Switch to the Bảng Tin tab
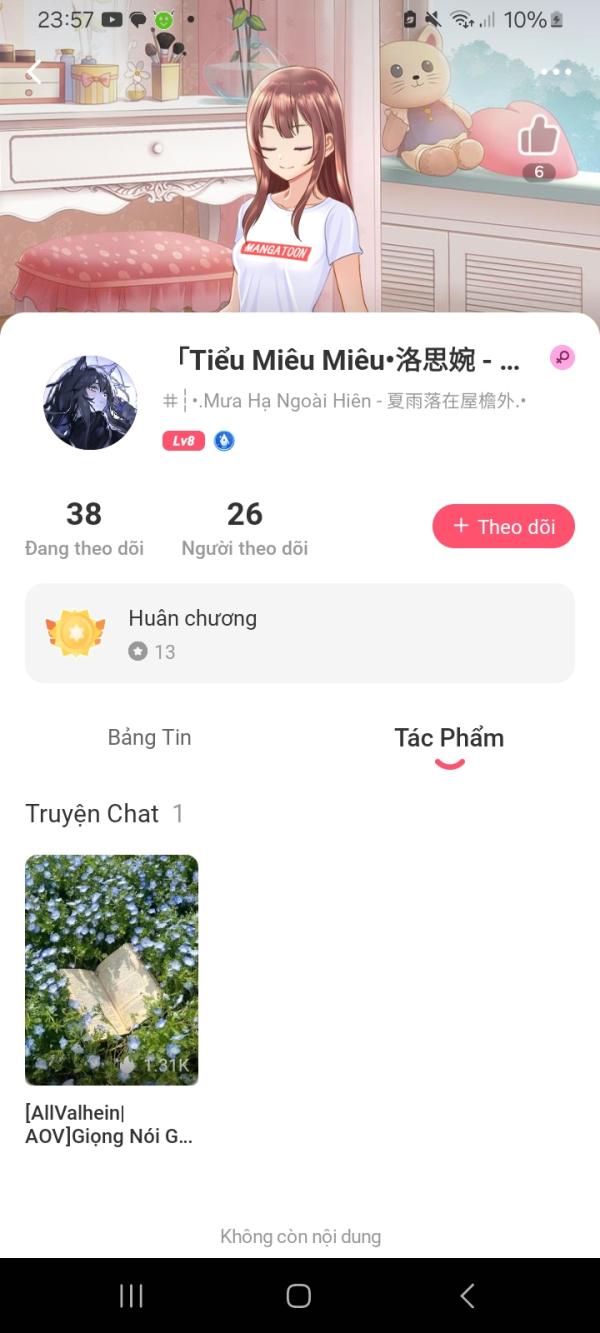The image size is (600, 1333). point(149,738)
